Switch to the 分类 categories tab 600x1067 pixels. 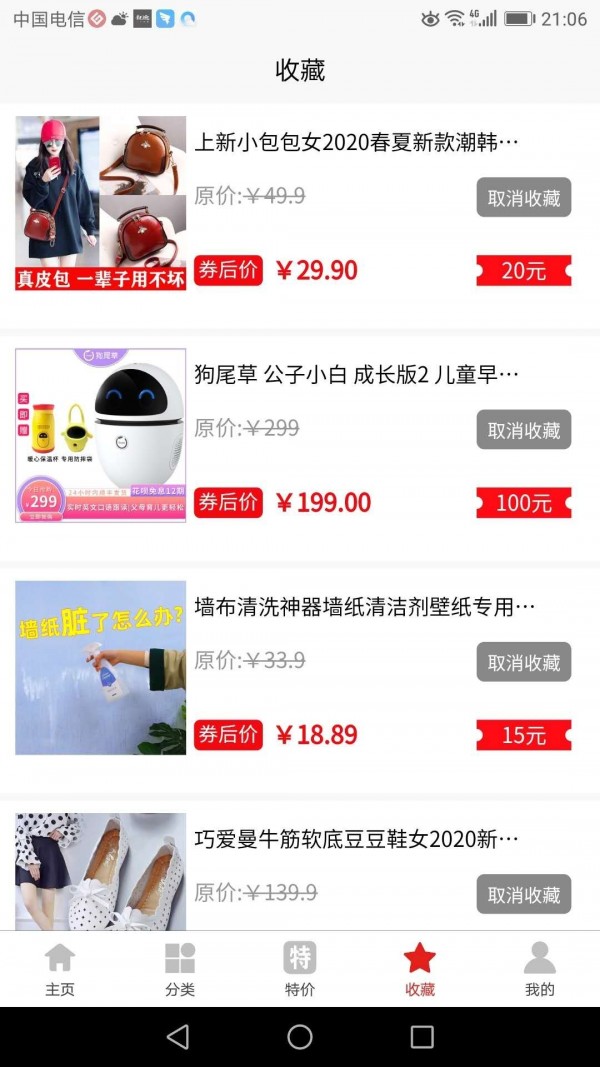pyautogui.click(x=180, y=969)
